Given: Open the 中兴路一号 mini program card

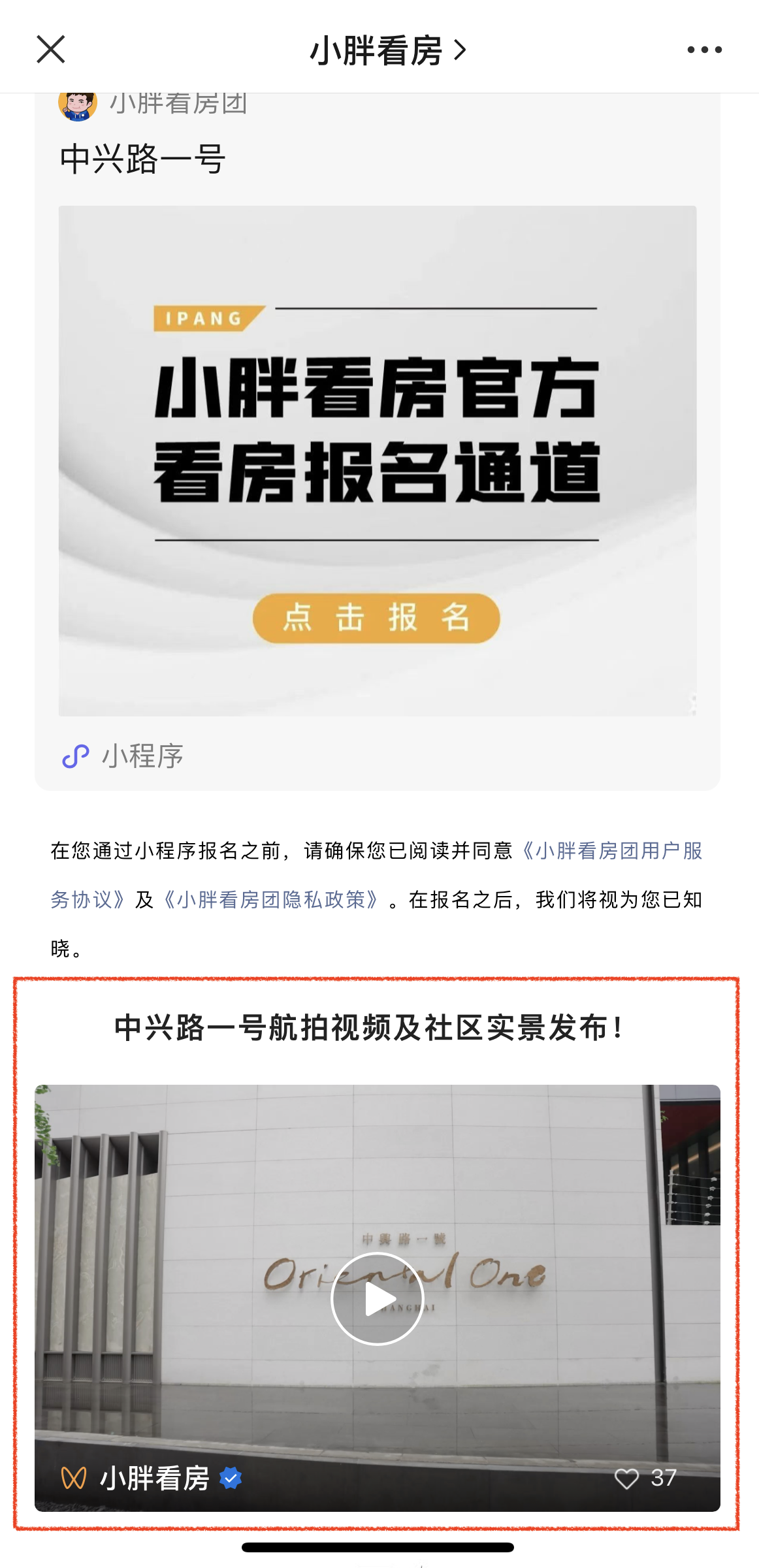Looking at the screenshot, I should click(x=377, y=460).
